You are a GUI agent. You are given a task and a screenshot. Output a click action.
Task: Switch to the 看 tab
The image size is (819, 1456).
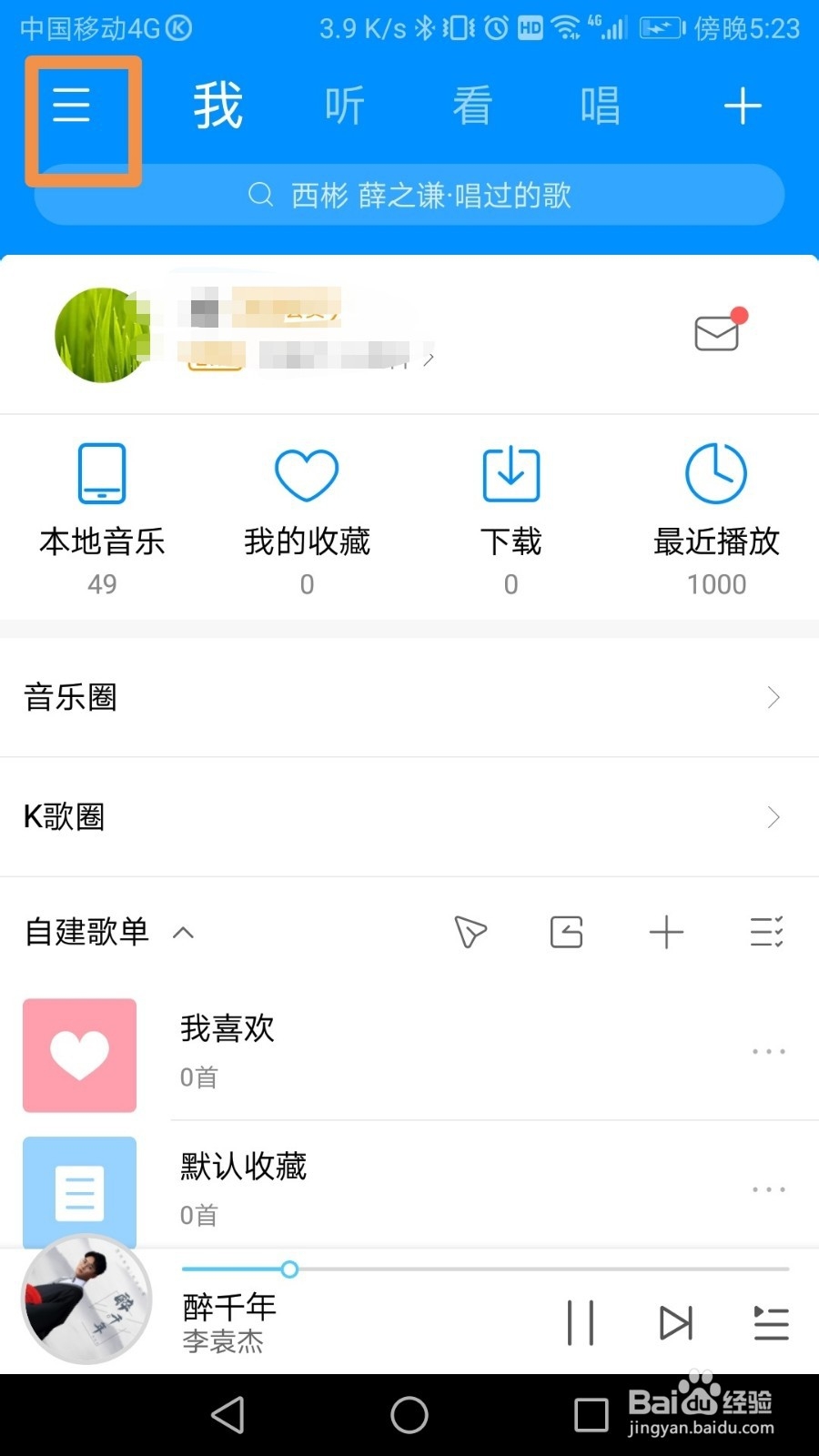coord(472,106)
